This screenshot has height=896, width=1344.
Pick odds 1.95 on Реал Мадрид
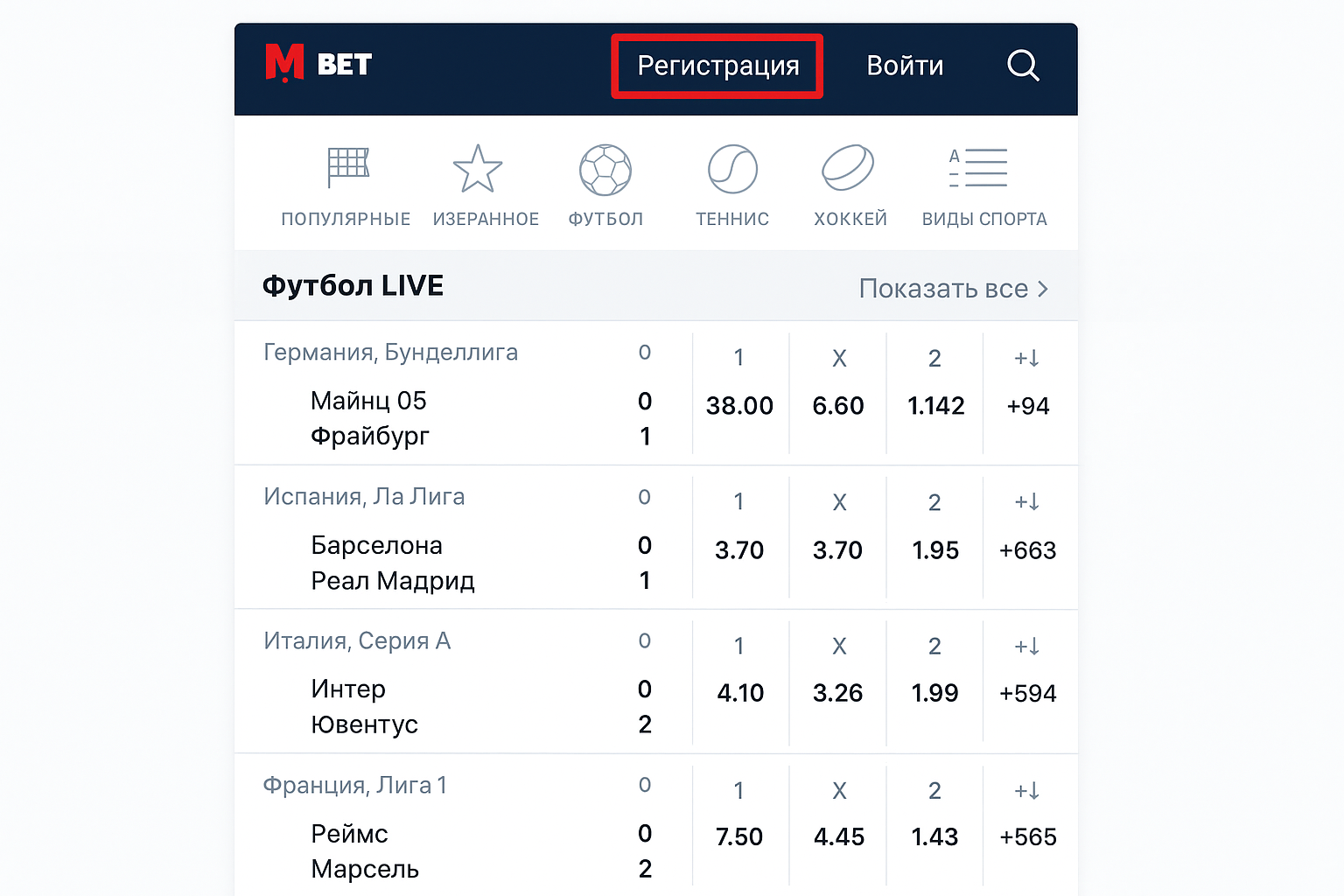pos(934,550)
